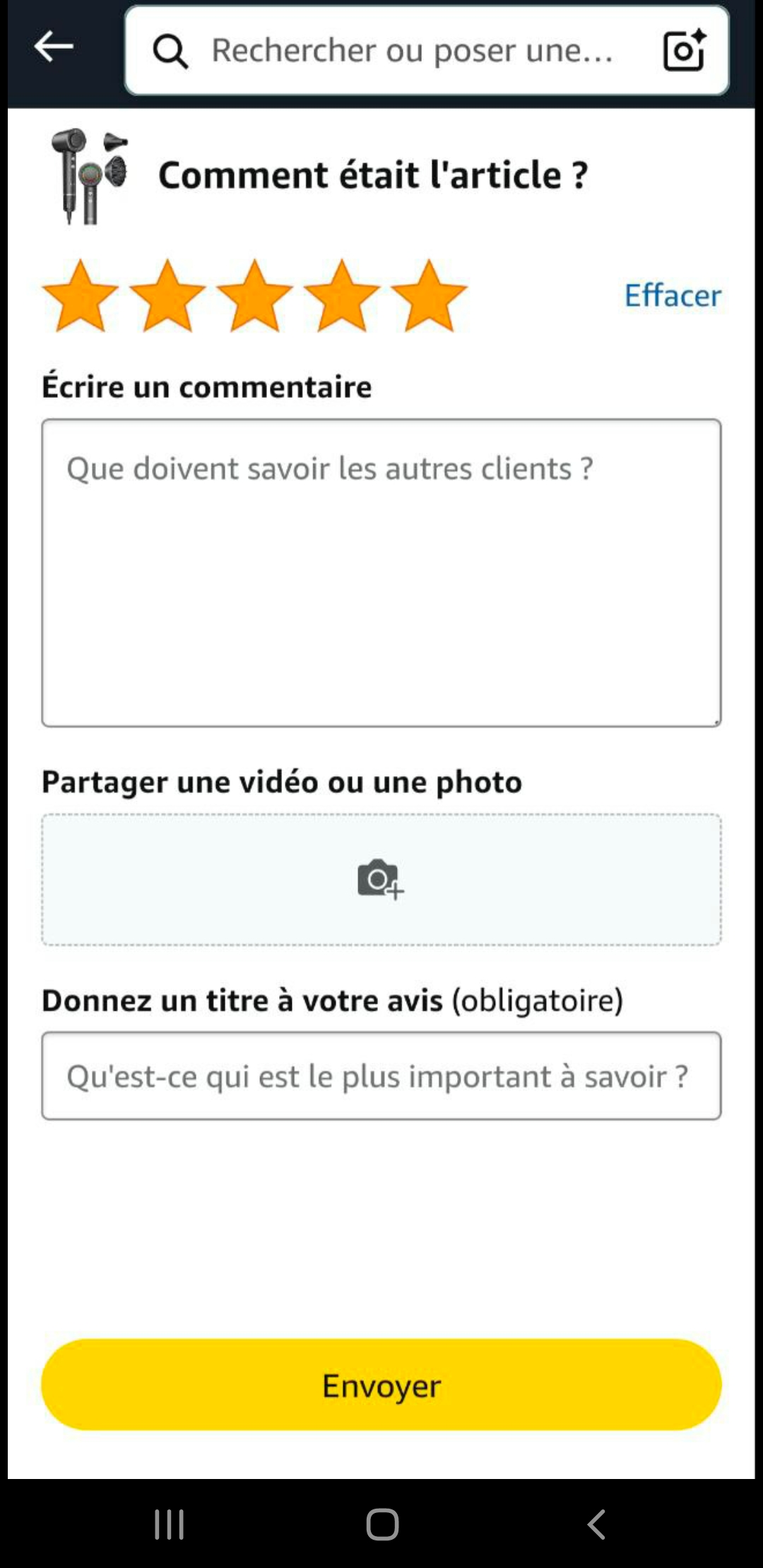Go back using the top arrow
Screen dimensions: 763x1568
click(x=54, y=47)
